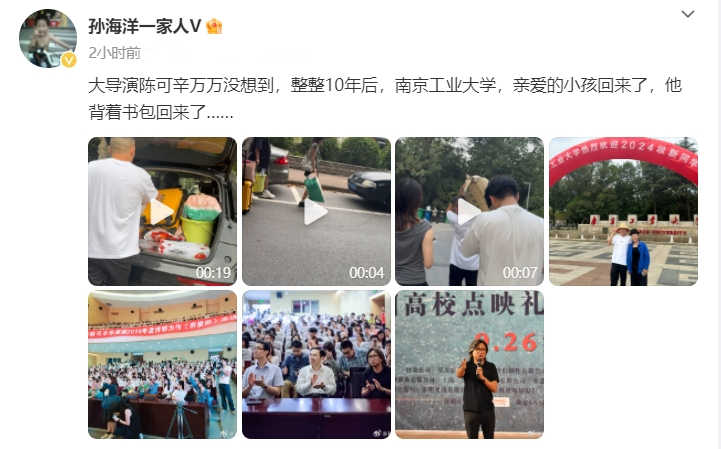View the 高校点映礼 stage photo
Image resolution: width=721 pixels, height=449 pixels.
(x=469, y=365)
